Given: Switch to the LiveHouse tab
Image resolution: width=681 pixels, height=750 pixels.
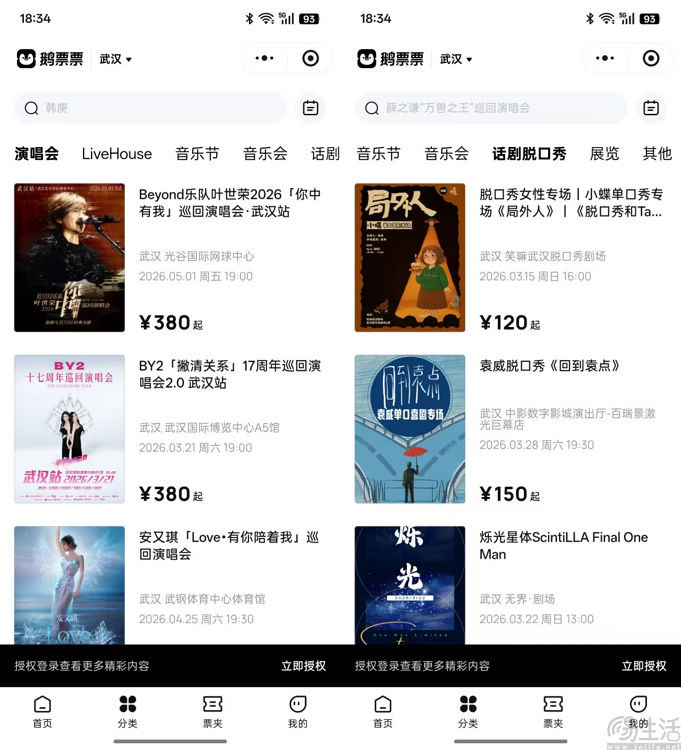Looking at the screenshot, I should (x=117, y=153).
